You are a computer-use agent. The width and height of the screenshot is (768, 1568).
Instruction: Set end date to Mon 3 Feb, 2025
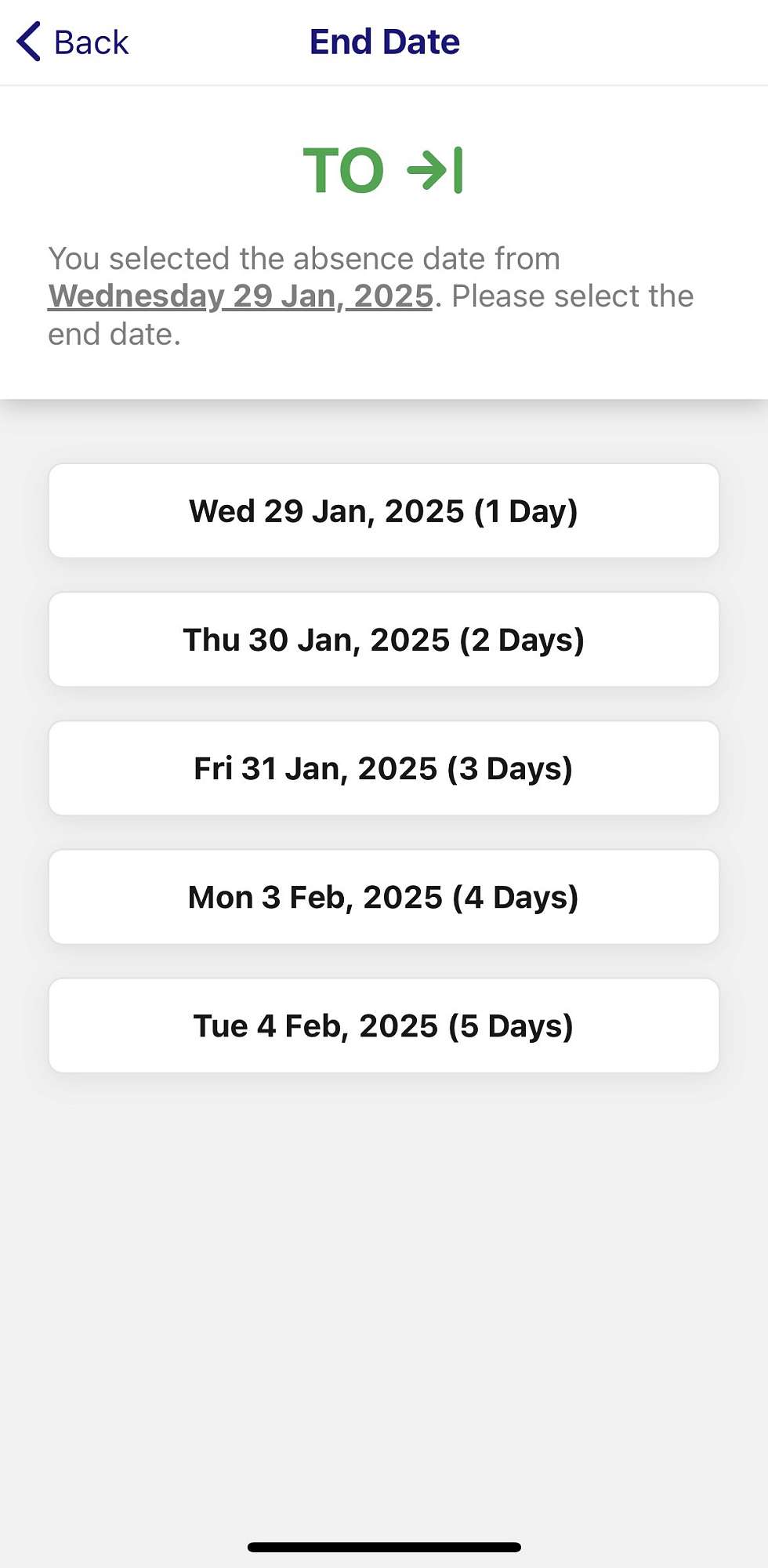tap(384, 897)
